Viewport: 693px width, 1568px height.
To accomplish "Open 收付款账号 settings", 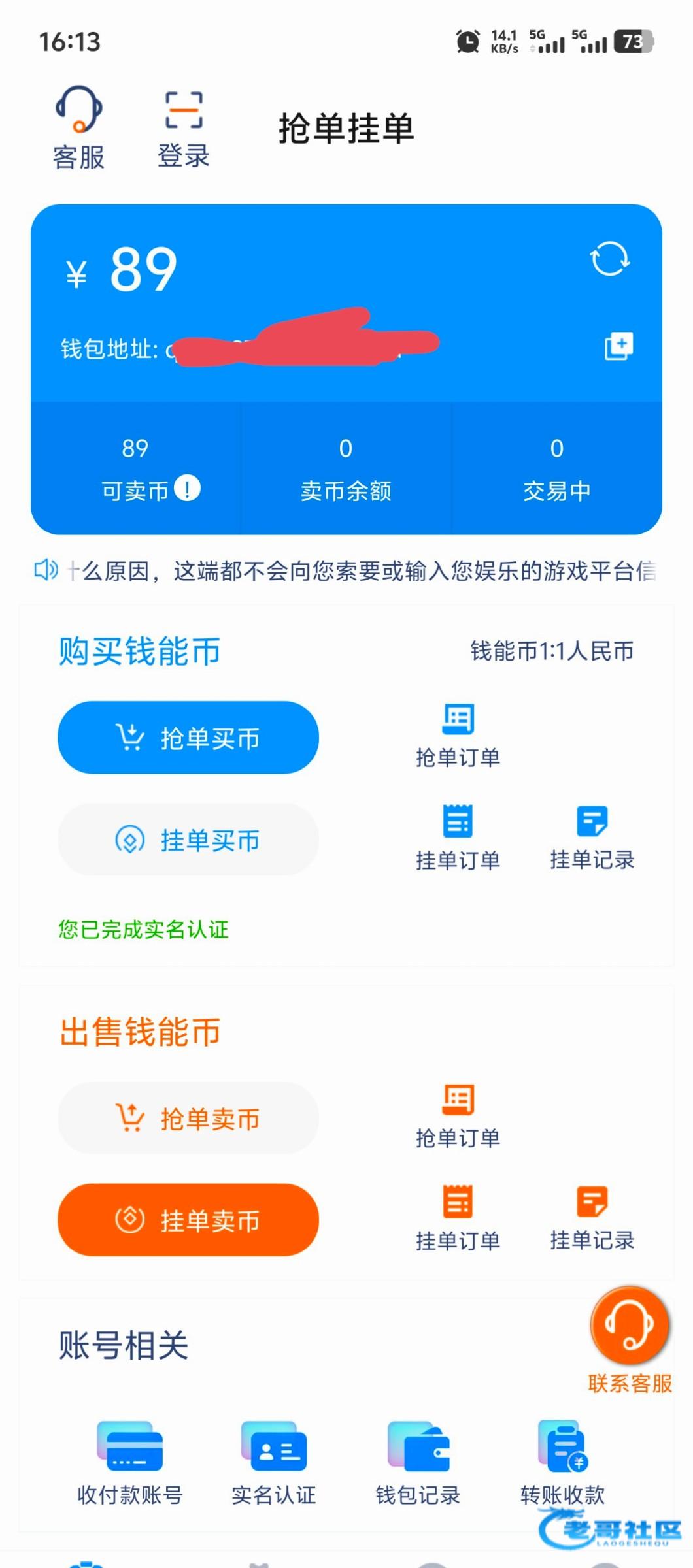I will [129, 1462].
